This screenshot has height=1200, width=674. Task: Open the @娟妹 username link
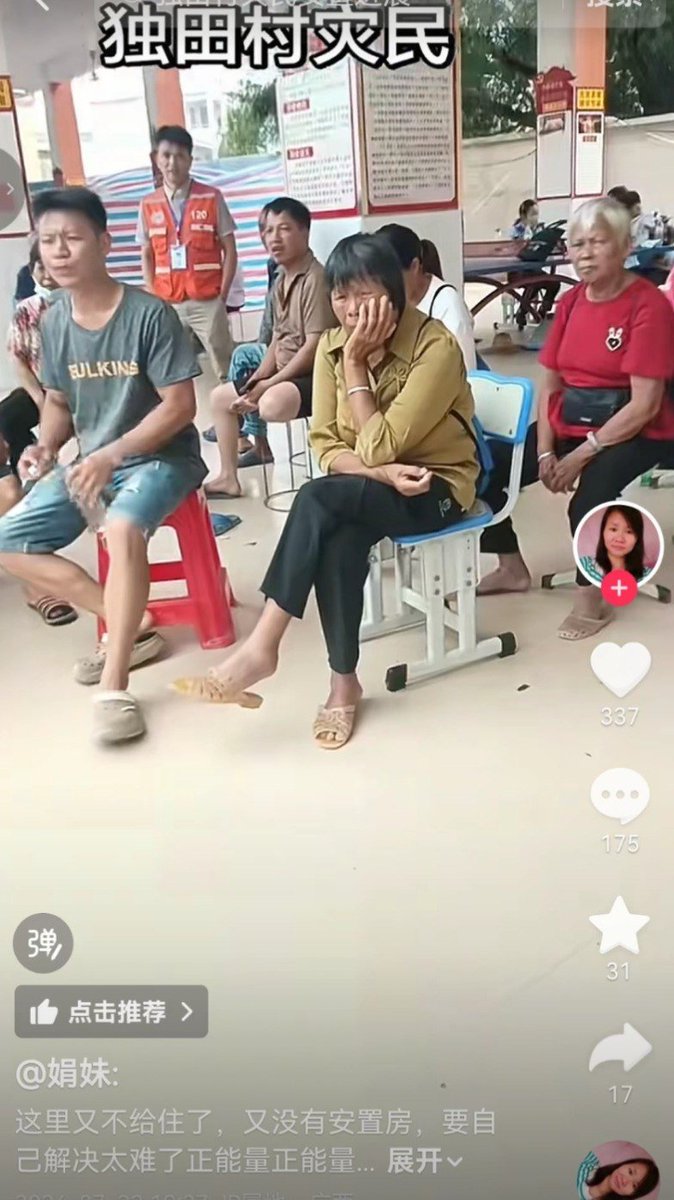click(x=66, y=1075)
